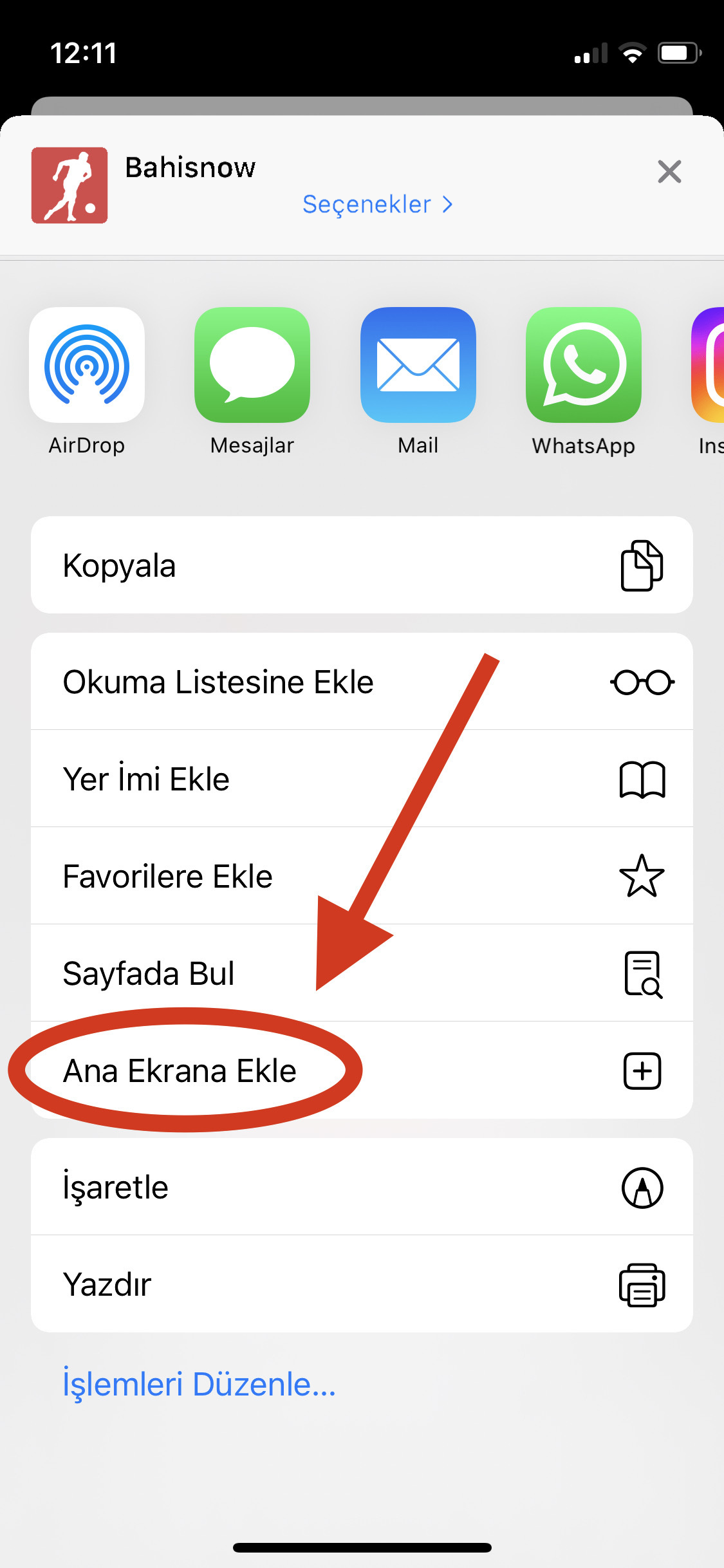Share to WhatsApp
This screenshot has width=724, height=1568.
point(583,366)
